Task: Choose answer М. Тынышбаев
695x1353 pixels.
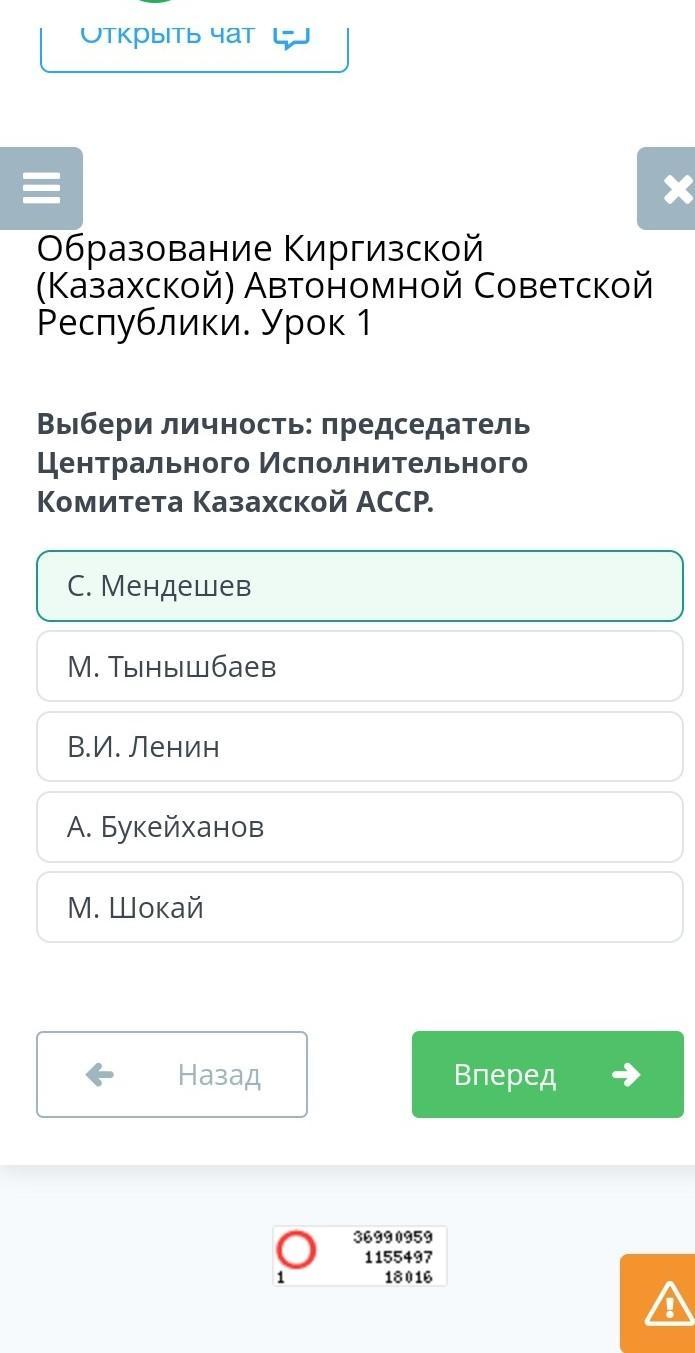Action: click(x=359, y=666)
